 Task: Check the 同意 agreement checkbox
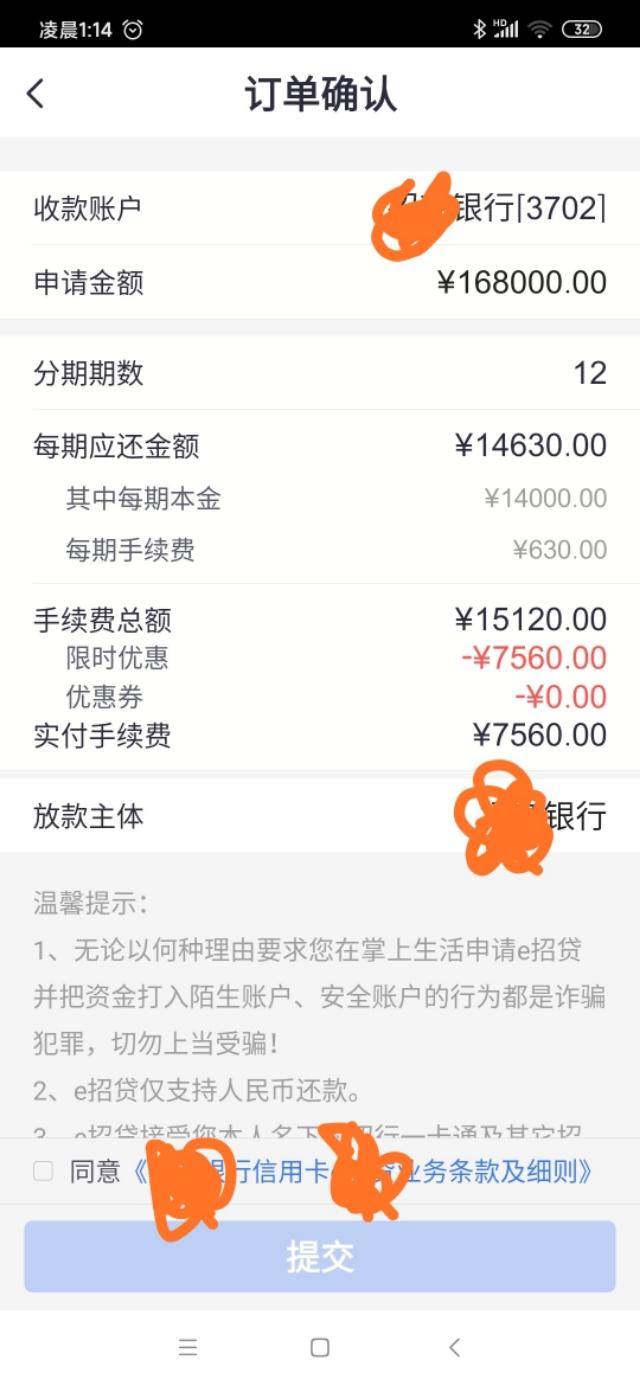point(43,1171)
